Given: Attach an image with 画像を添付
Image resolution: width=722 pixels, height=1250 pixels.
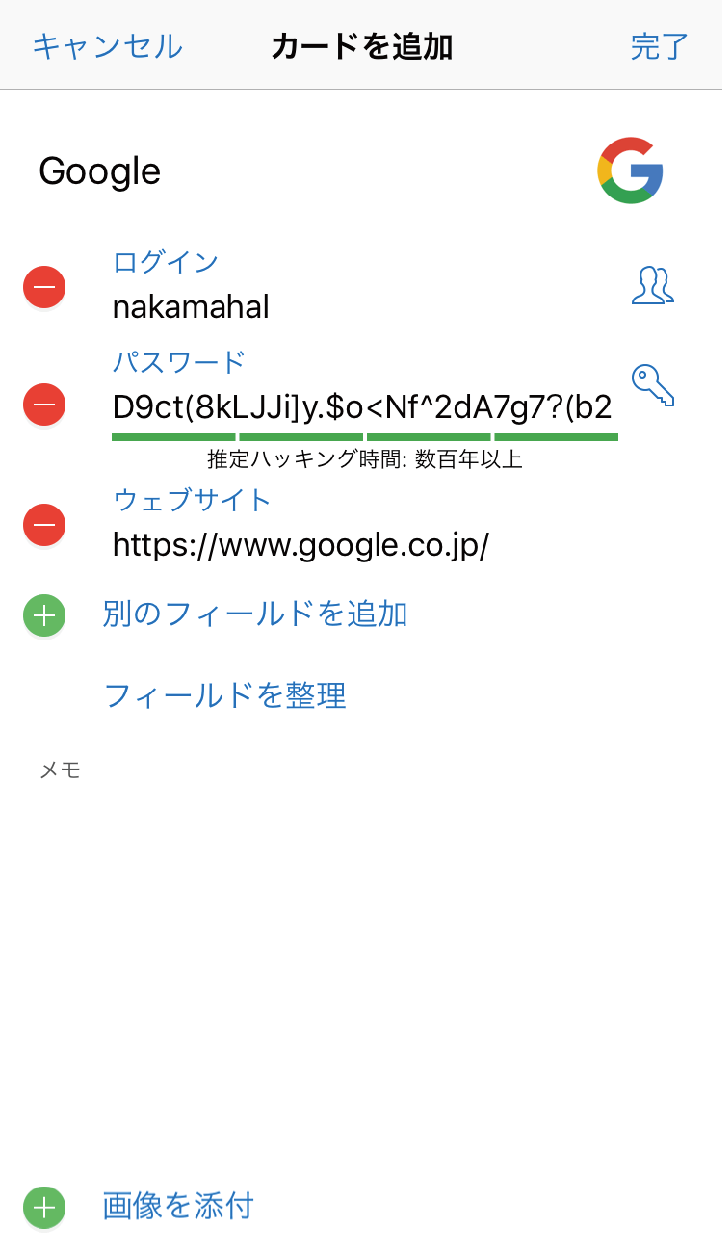Looking at the screenshot, I should 178,1206.
